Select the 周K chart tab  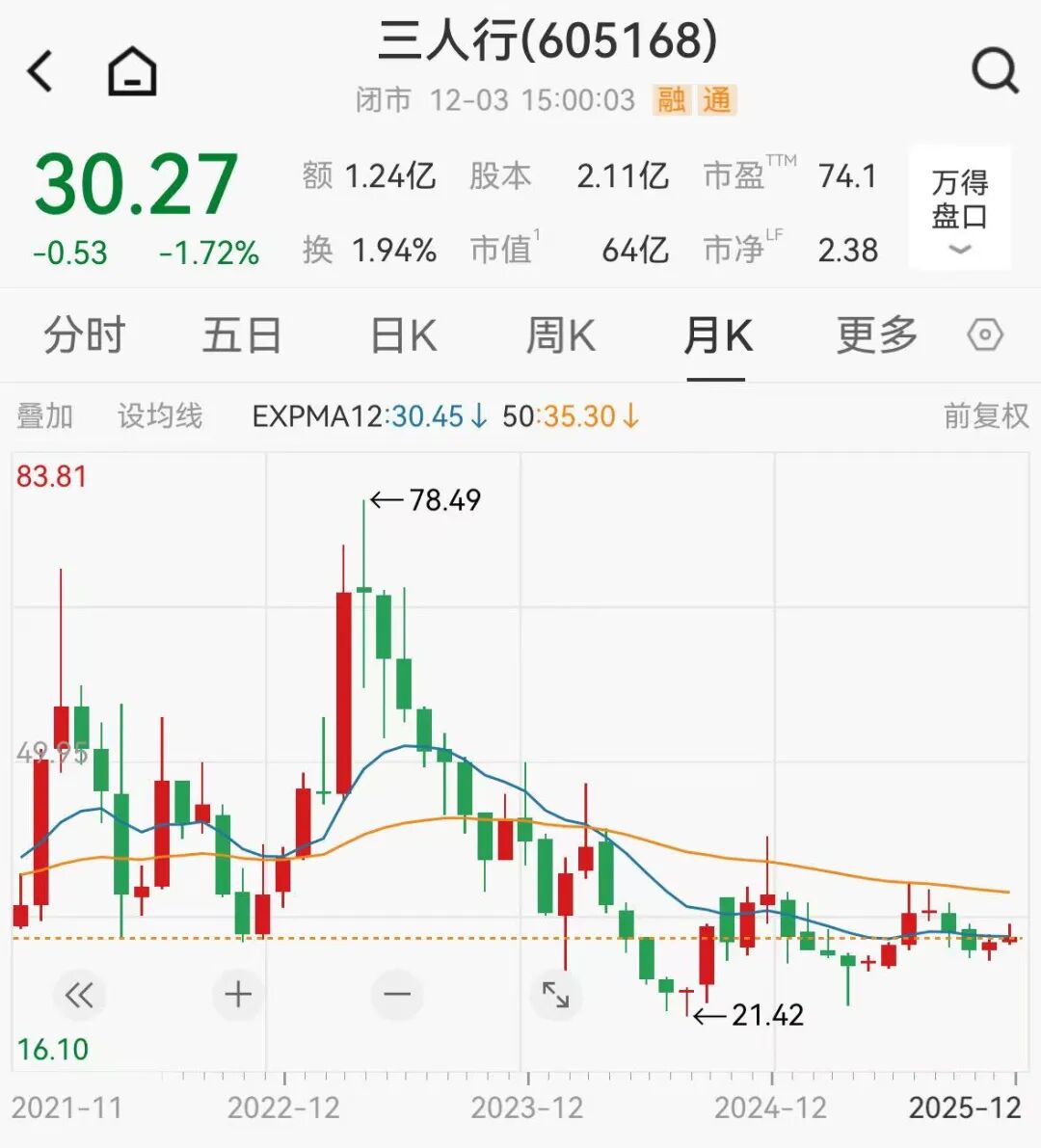coord(560,335)
